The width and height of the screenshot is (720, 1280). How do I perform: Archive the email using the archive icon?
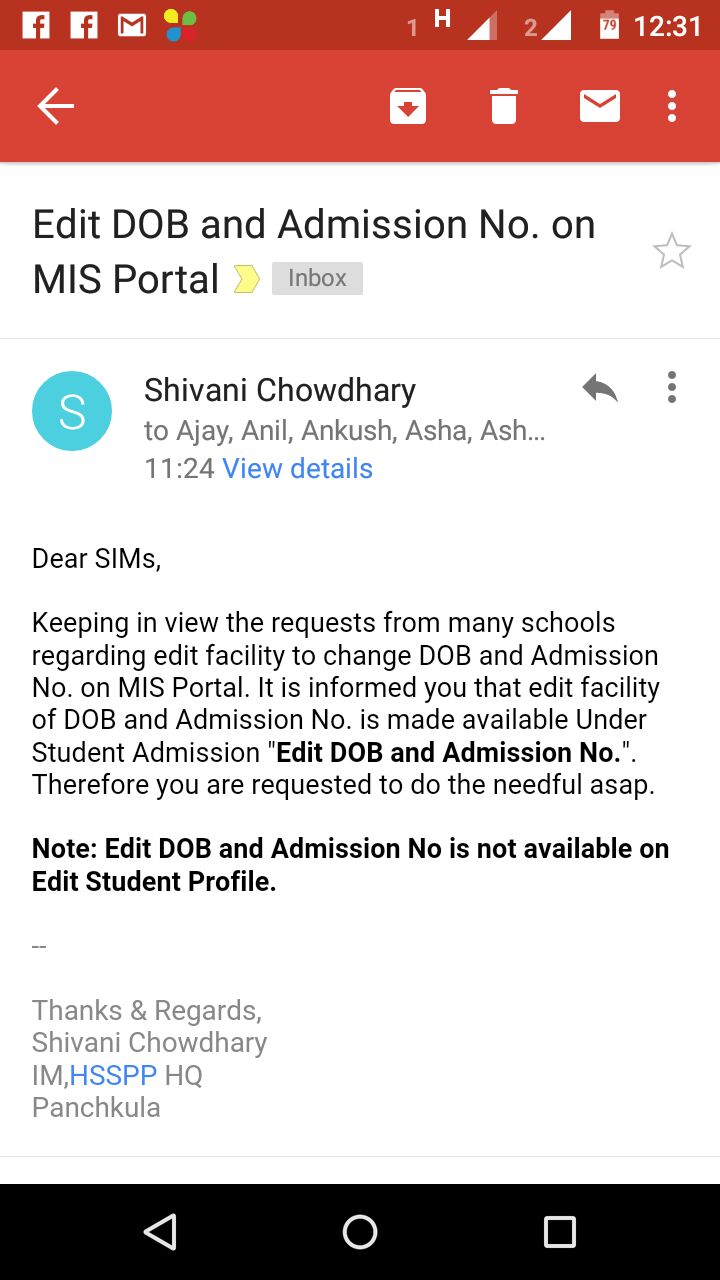[408, 104]
